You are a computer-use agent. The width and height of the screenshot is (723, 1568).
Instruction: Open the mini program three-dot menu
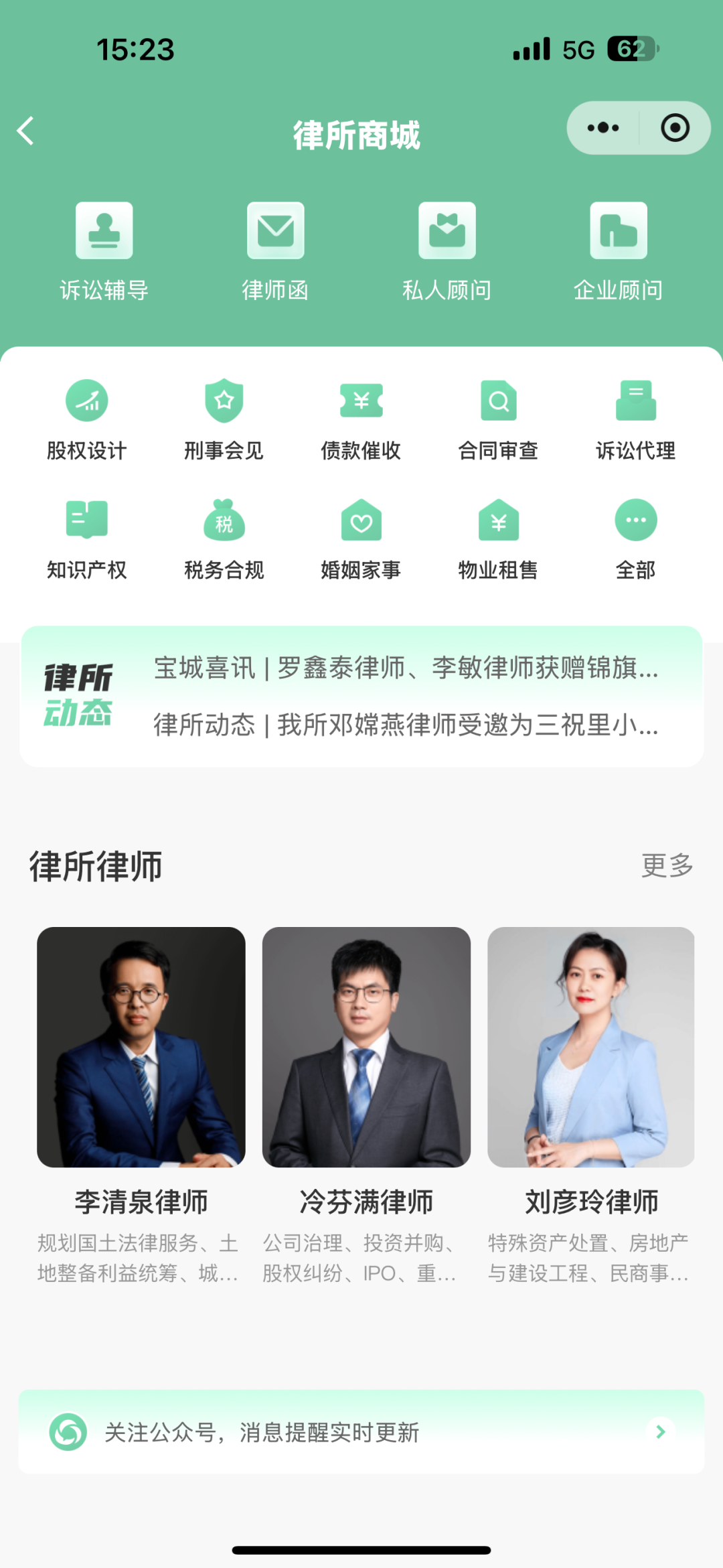click(x=602, y=128)
